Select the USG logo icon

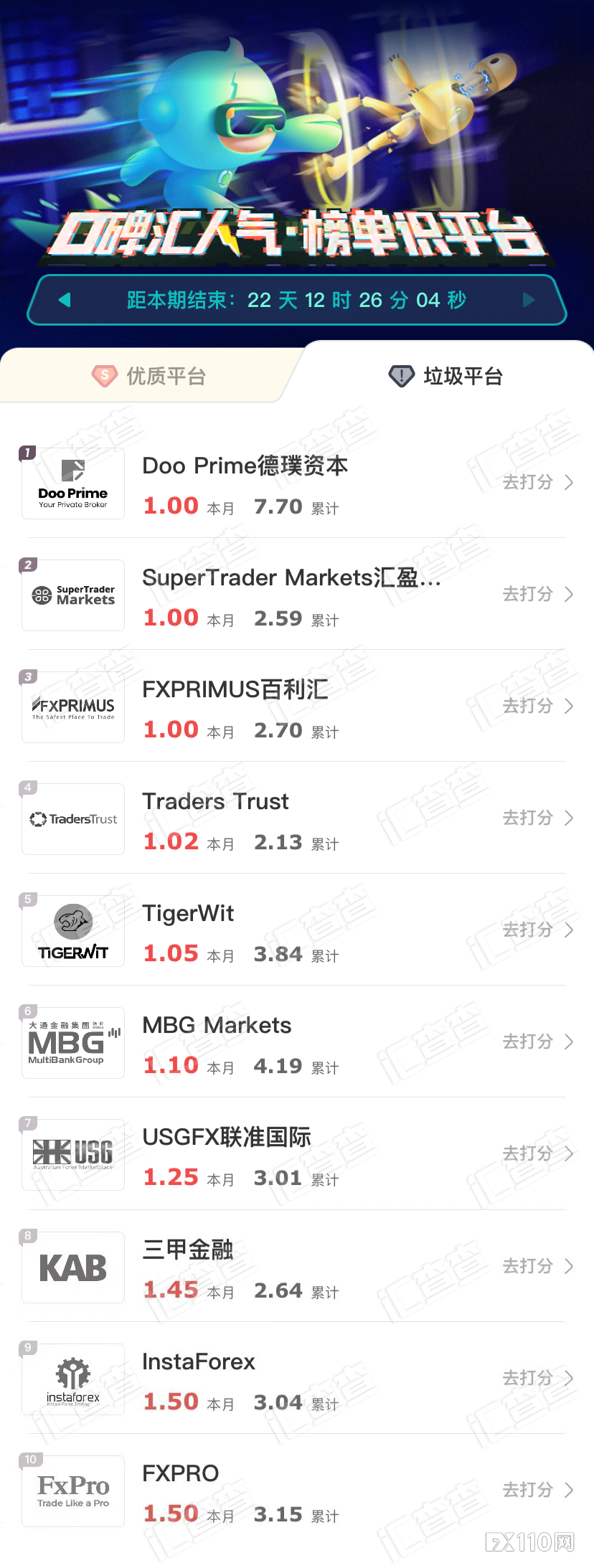[x=72, y=1155]
